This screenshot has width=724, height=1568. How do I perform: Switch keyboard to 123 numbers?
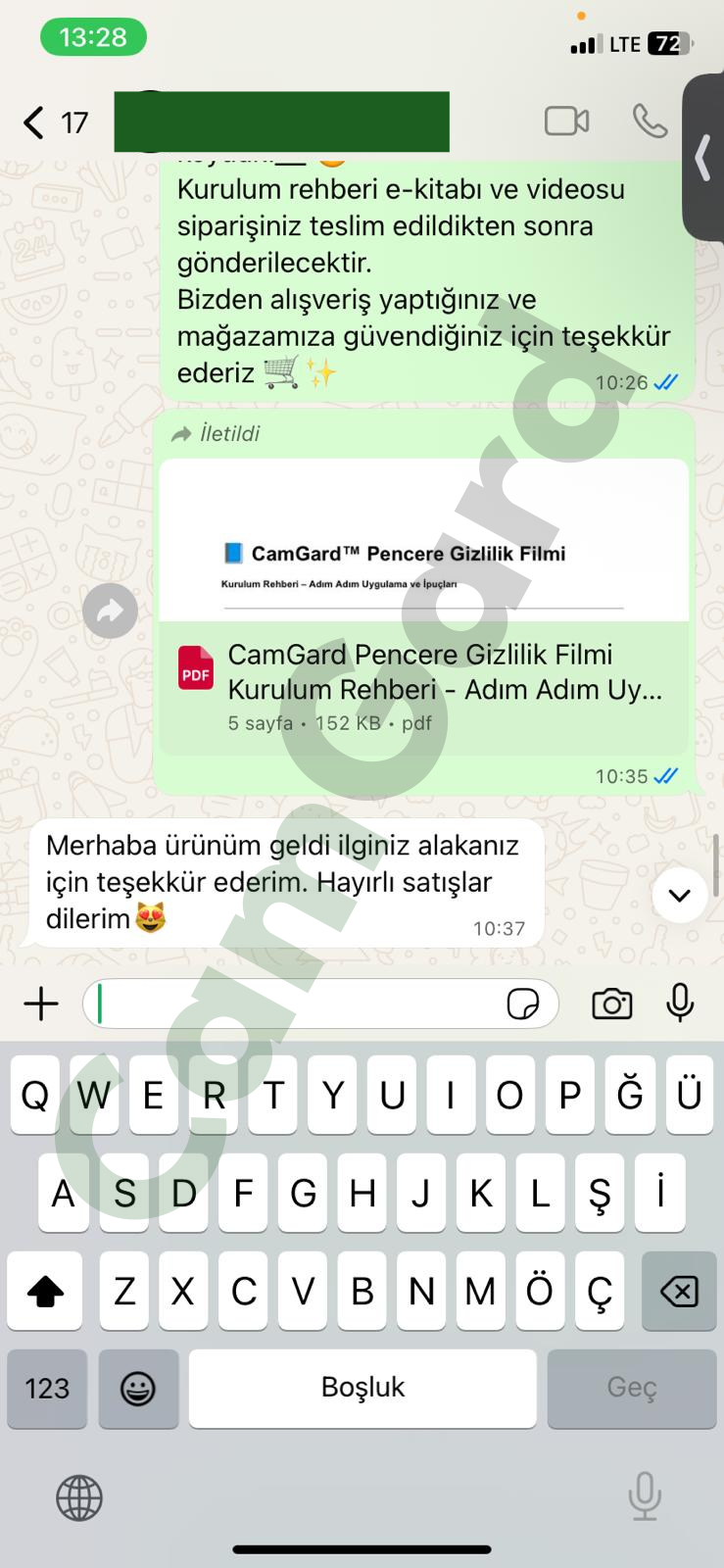47,1388
